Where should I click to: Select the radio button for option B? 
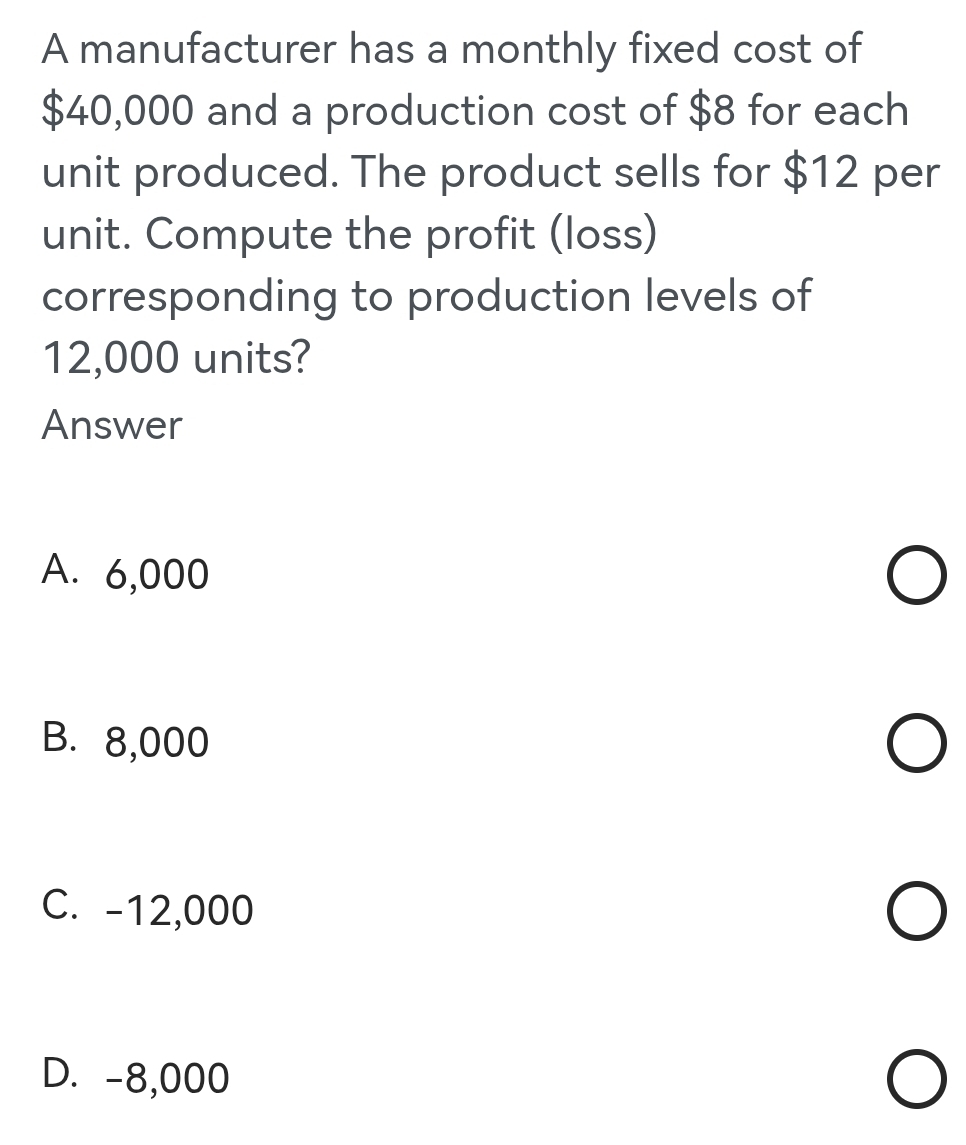tap(916, 743)
